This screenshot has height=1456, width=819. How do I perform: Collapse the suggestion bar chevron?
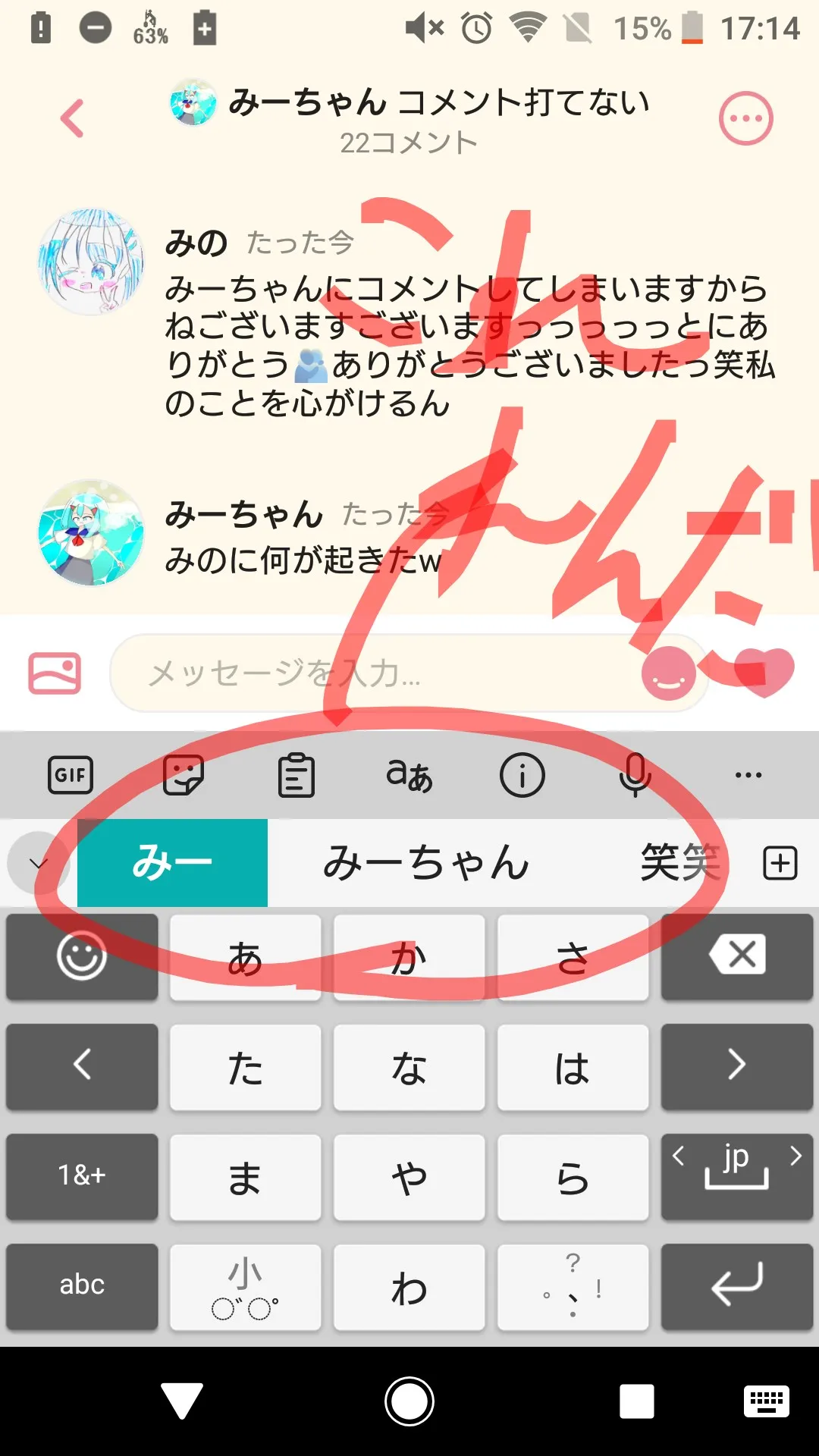pyautogui.click(x=38, y=863)
